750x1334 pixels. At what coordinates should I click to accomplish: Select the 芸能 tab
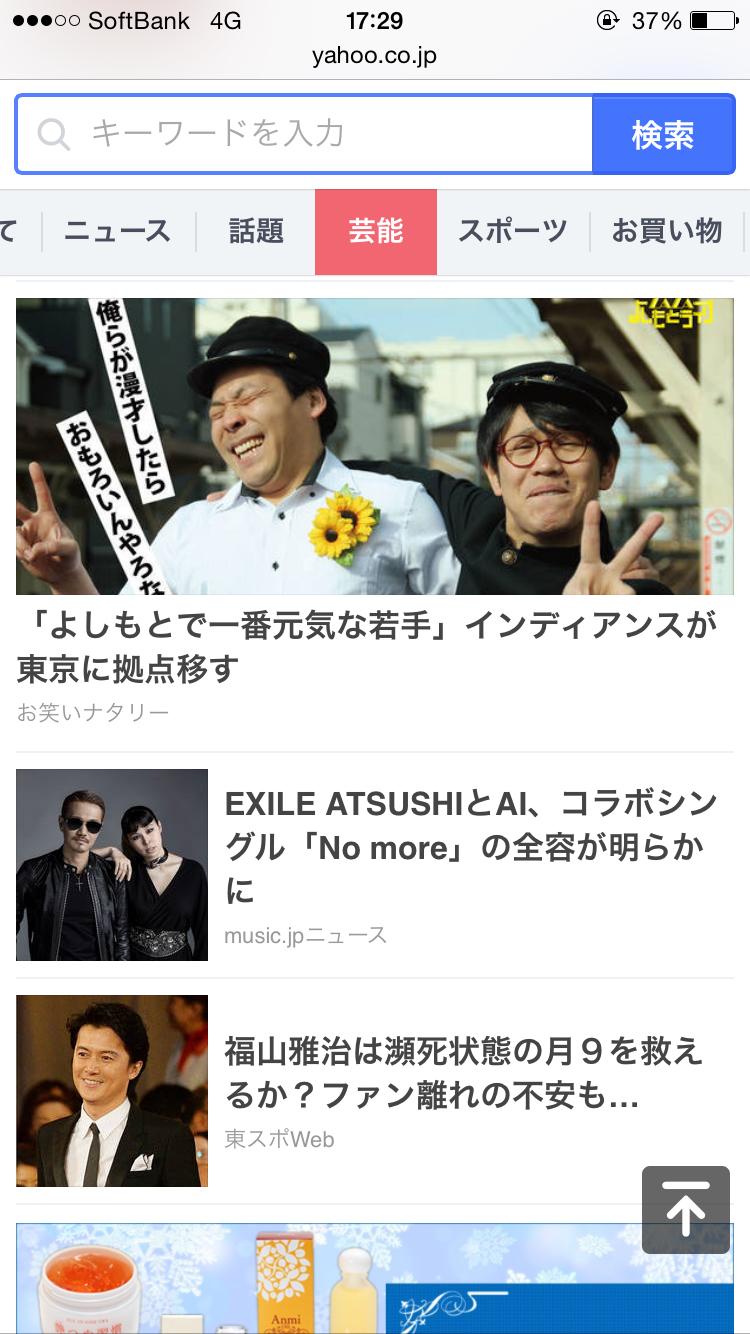click(x=376, y=231)
